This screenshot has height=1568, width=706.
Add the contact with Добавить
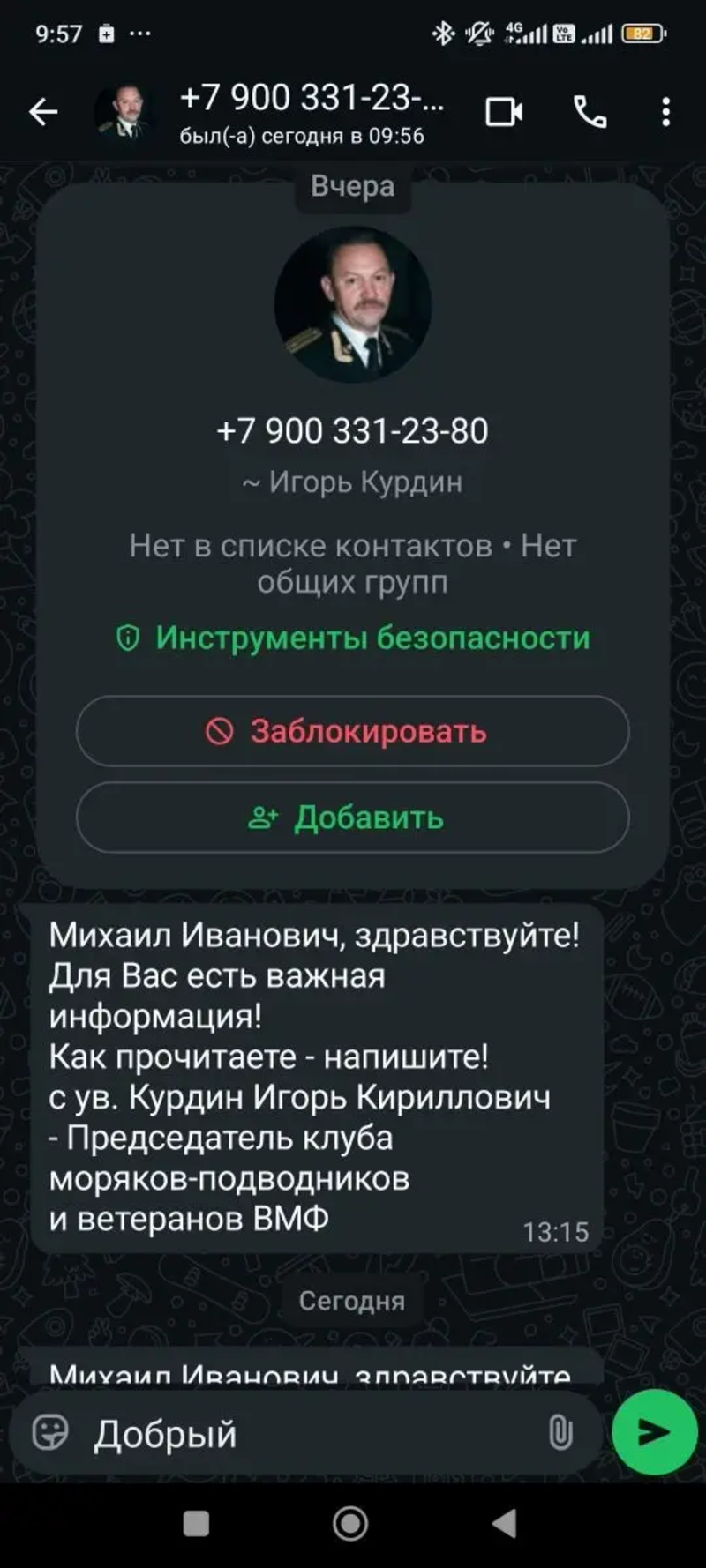point(353,818)
